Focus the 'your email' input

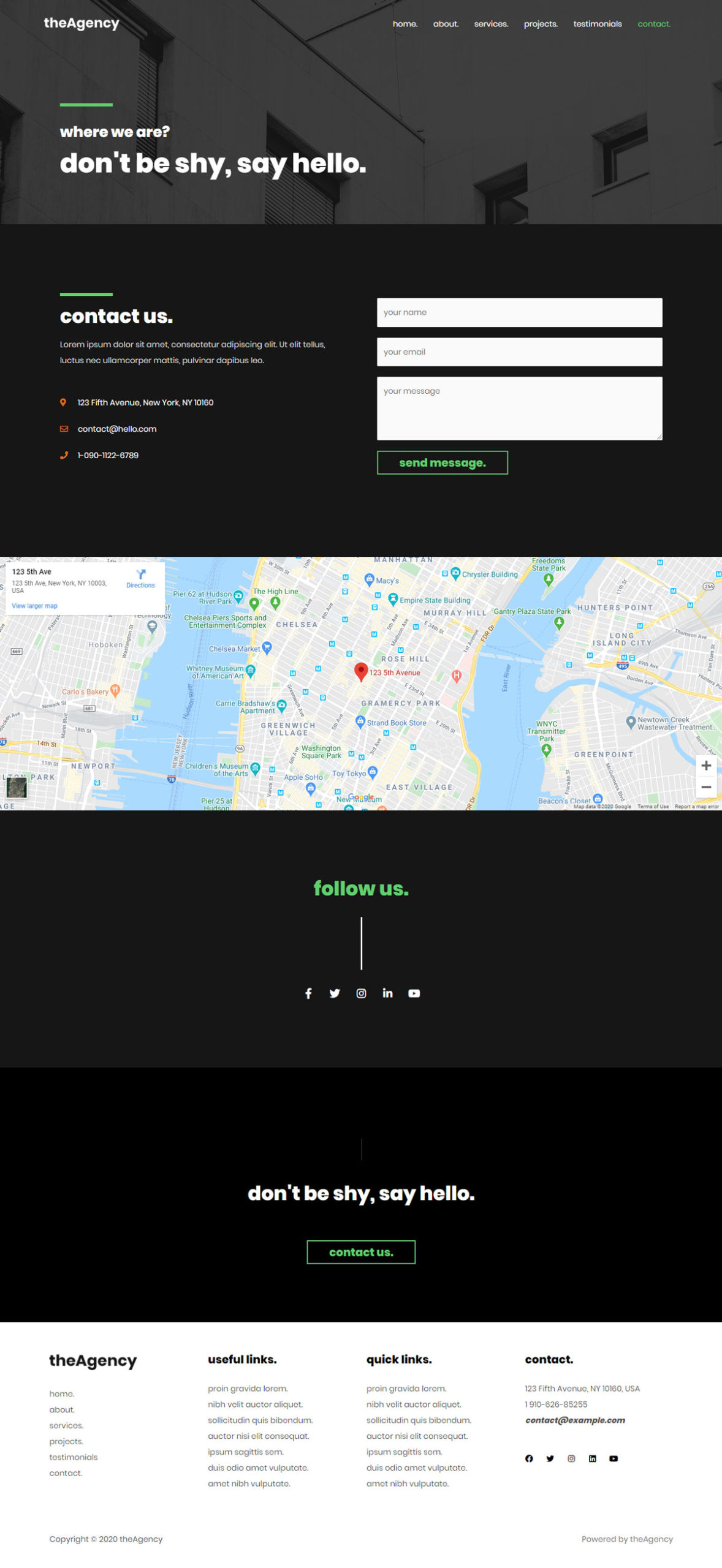519,352
